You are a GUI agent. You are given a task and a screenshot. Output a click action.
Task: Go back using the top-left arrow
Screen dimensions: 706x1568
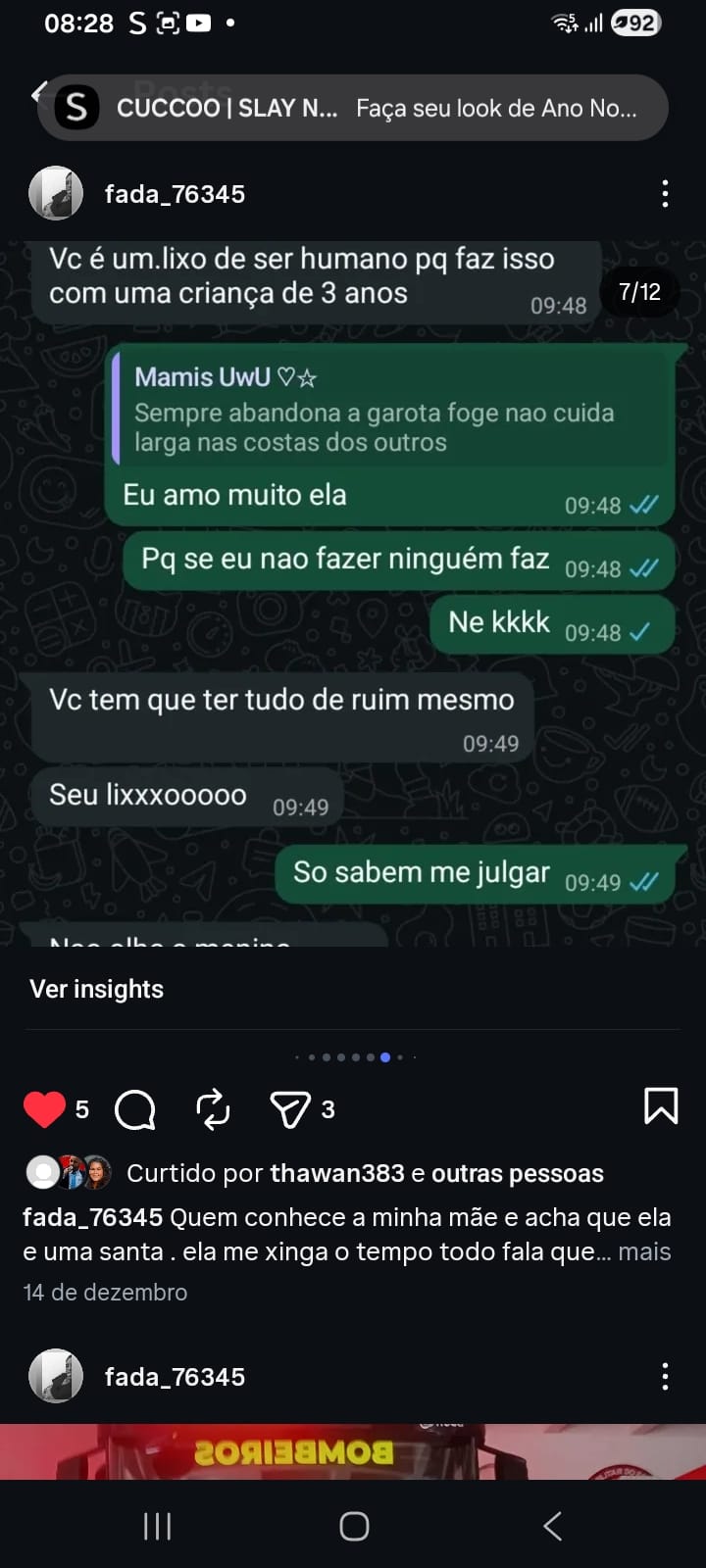(x=37, y=94)
